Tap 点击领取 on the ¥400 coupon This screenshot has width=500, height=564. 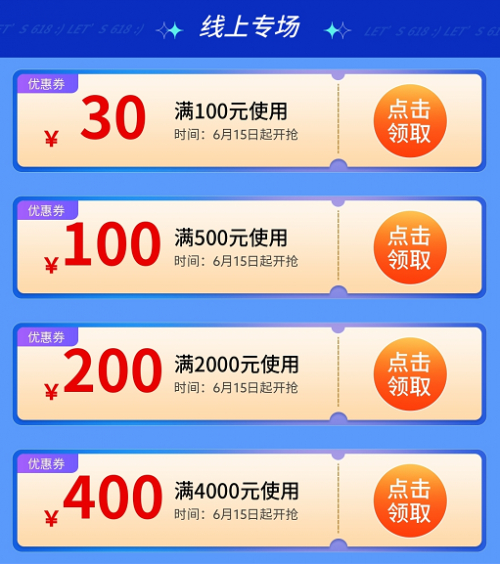(410, 501)
